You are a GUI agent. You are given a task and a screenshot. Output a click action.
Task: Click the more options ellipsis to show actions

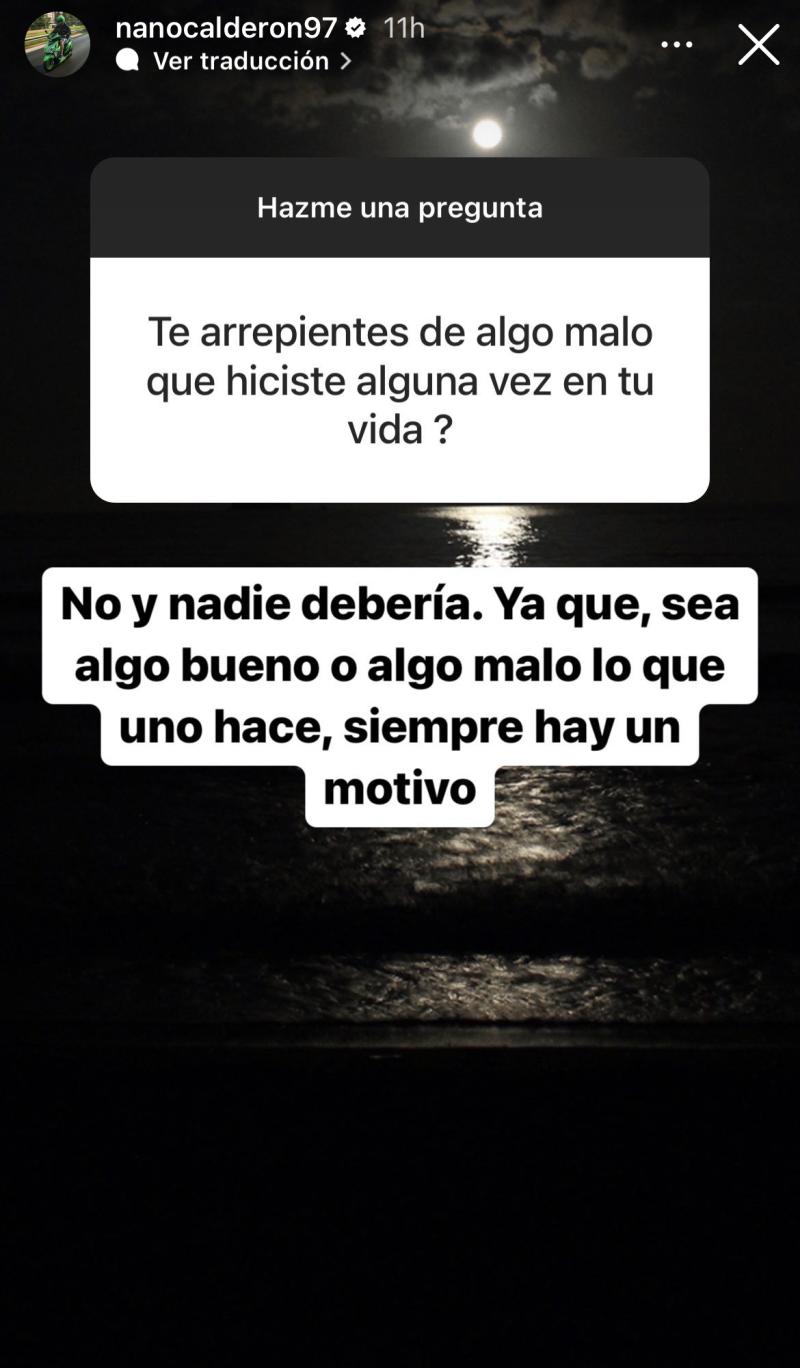point(677,44)
